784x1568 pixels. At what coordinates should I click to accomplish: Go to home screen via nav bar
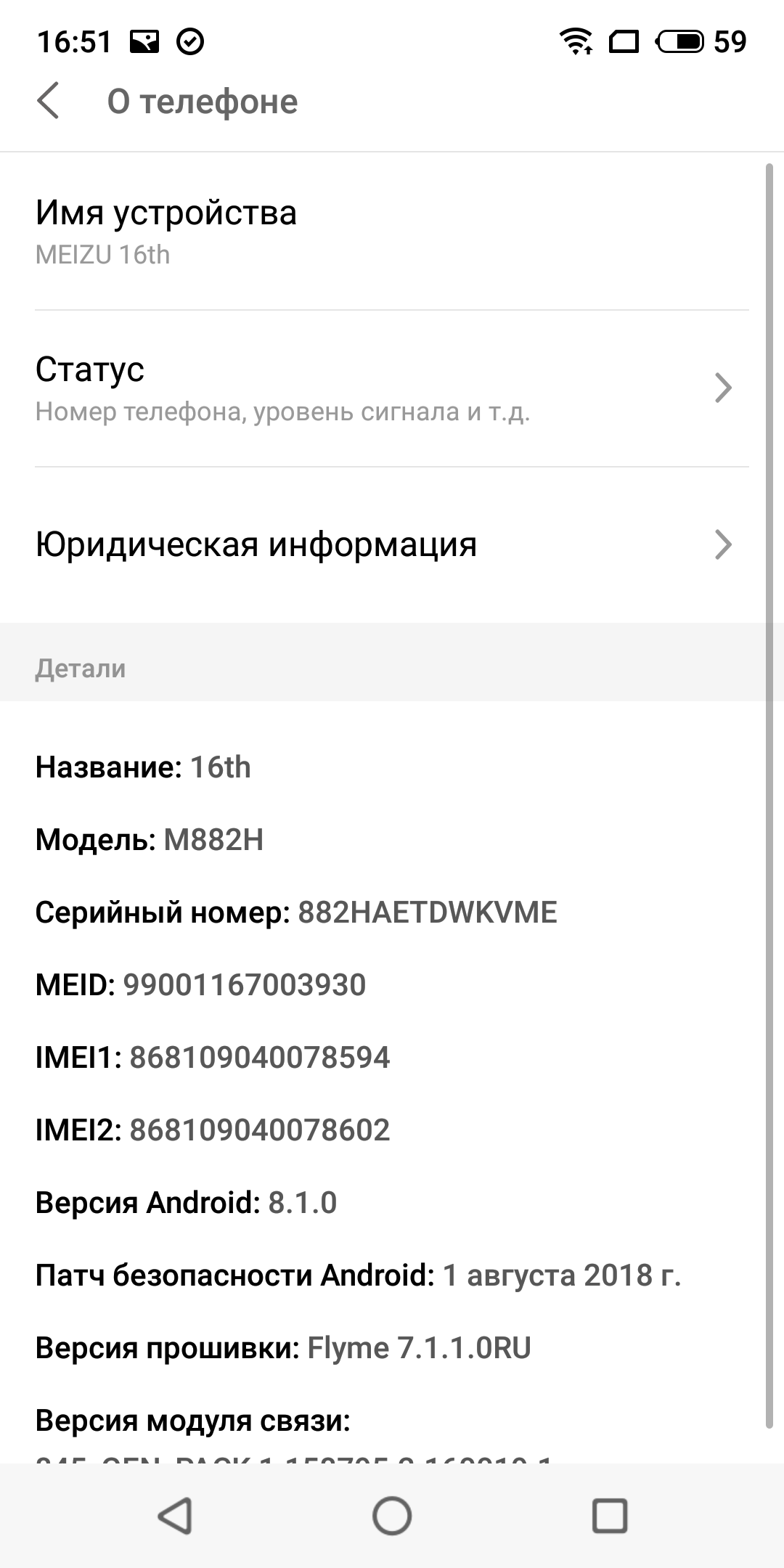point(392,1516)
